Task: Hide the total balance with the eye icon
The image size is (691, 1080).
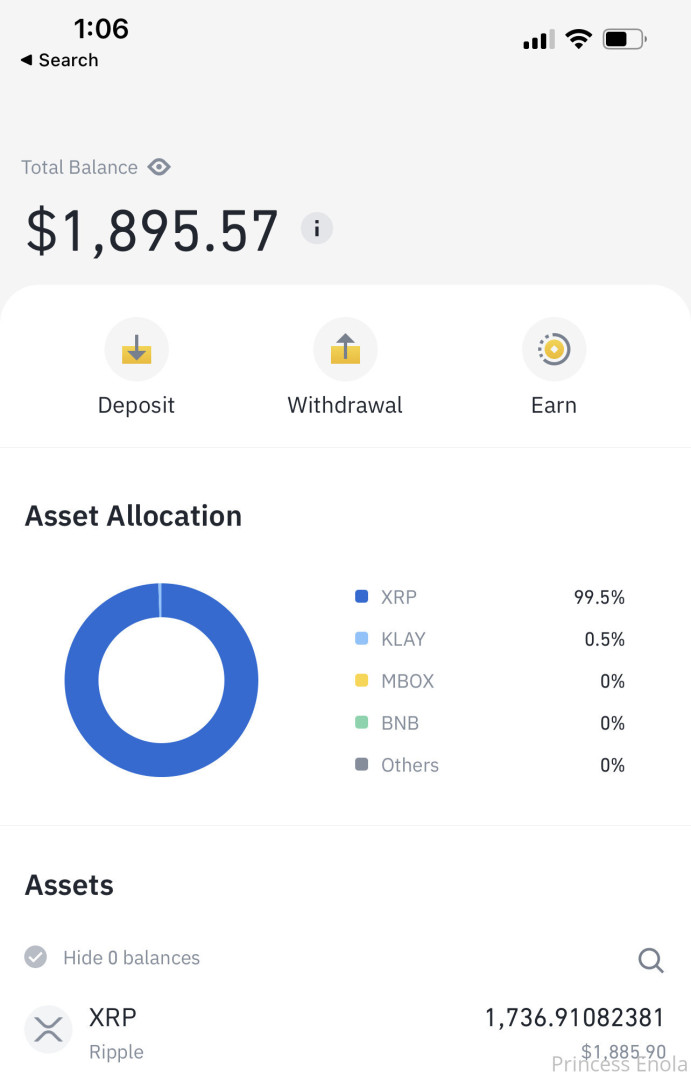Action: point(159,168)
